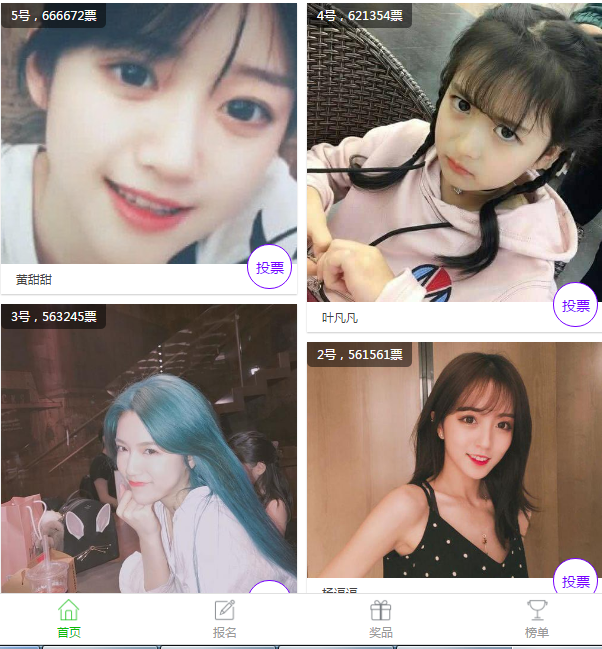Open contestant No.2 photo with 561561 votes
602x649 pixels.
454,465
